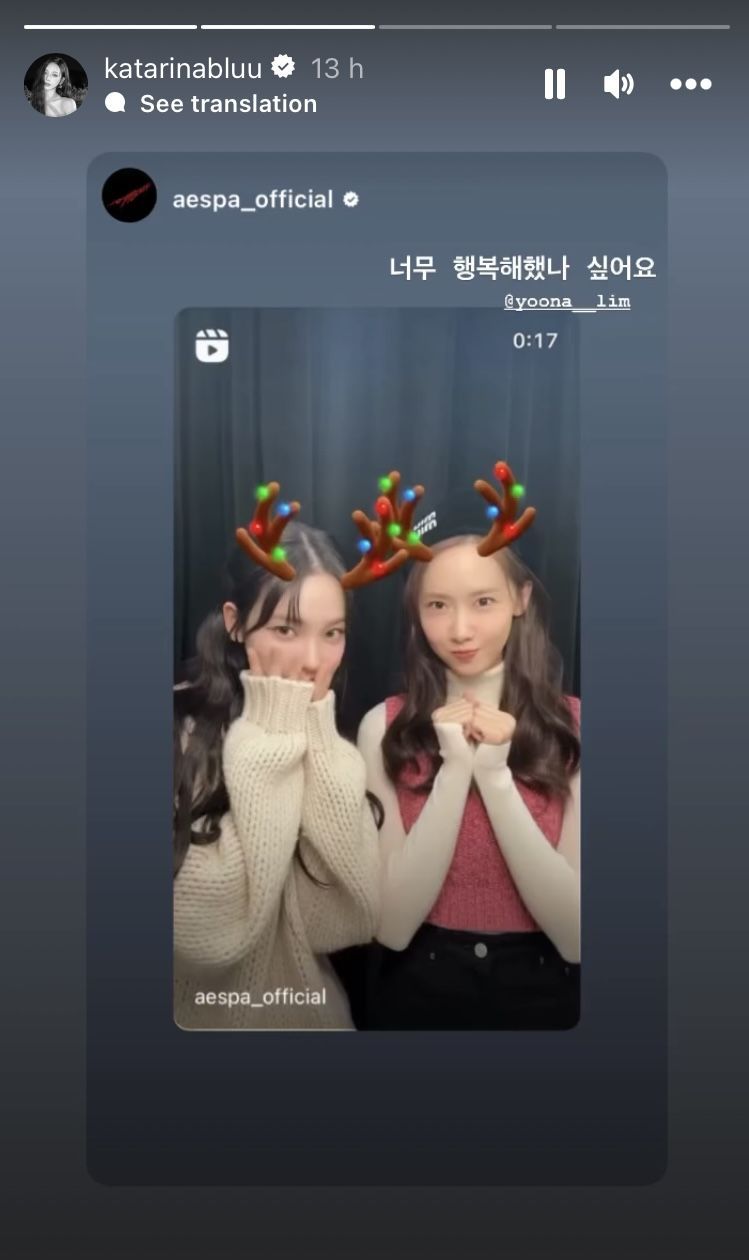Tap See translation

tap(227, 104)
